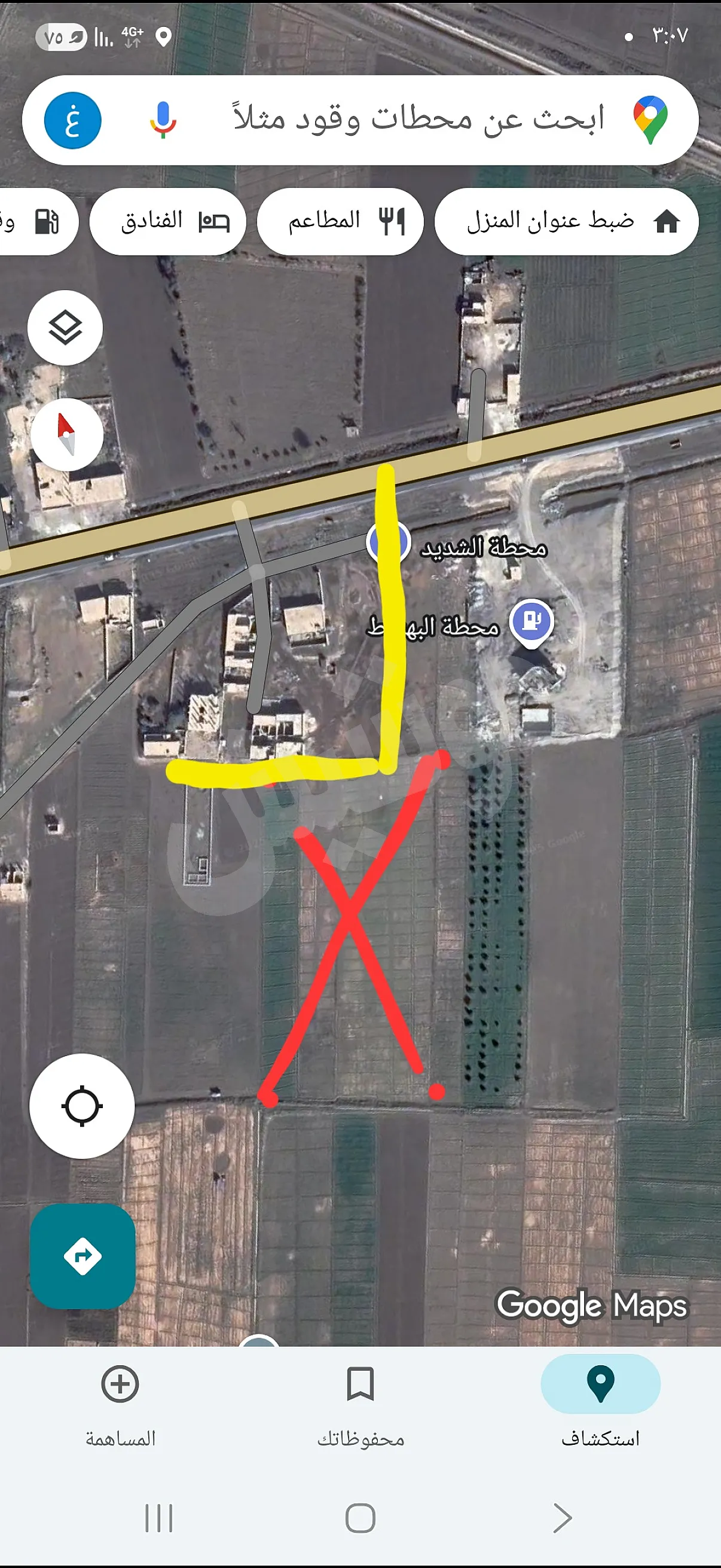
Task: Open the account profile avatar
Action: pos(72,121)
